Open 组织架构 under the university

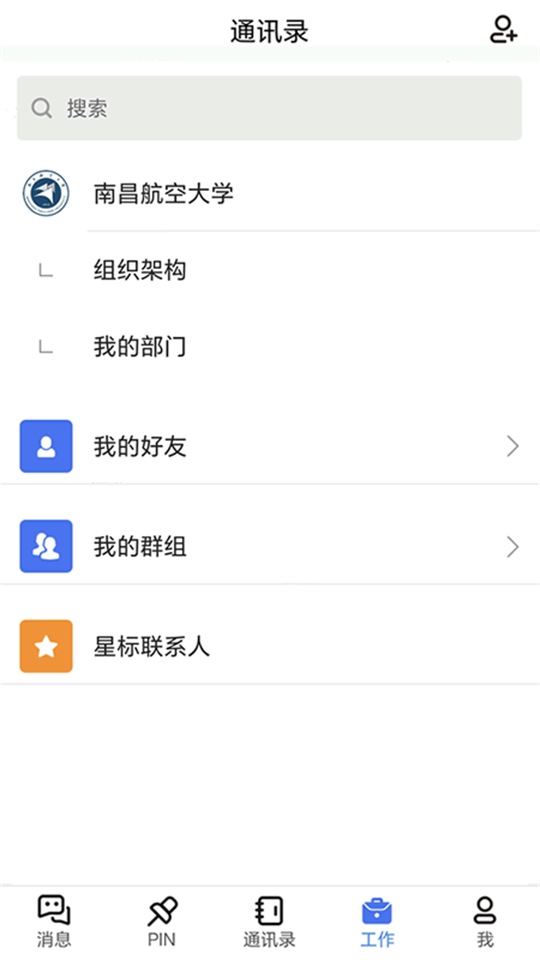tap(270, 270)
